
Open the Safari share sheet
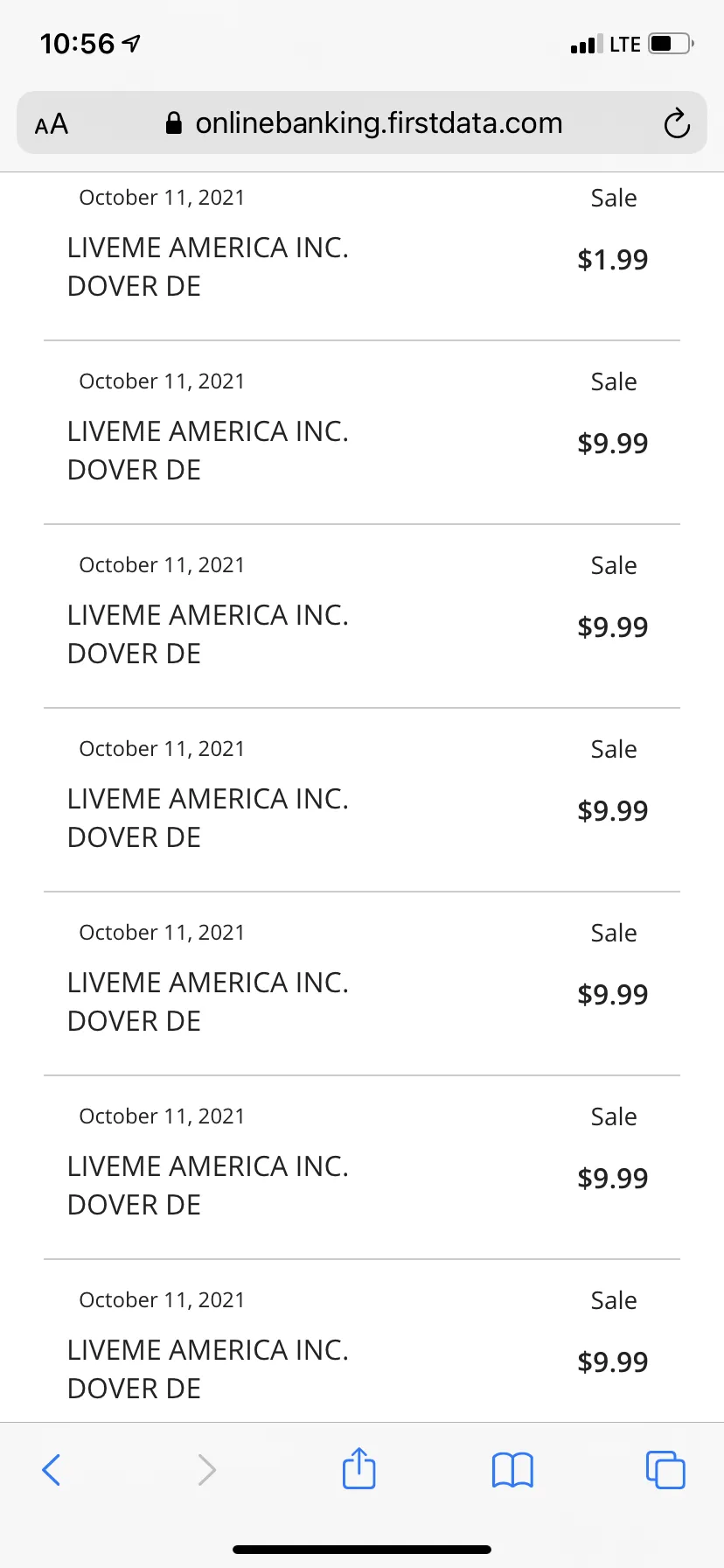tap(359, 1467)
